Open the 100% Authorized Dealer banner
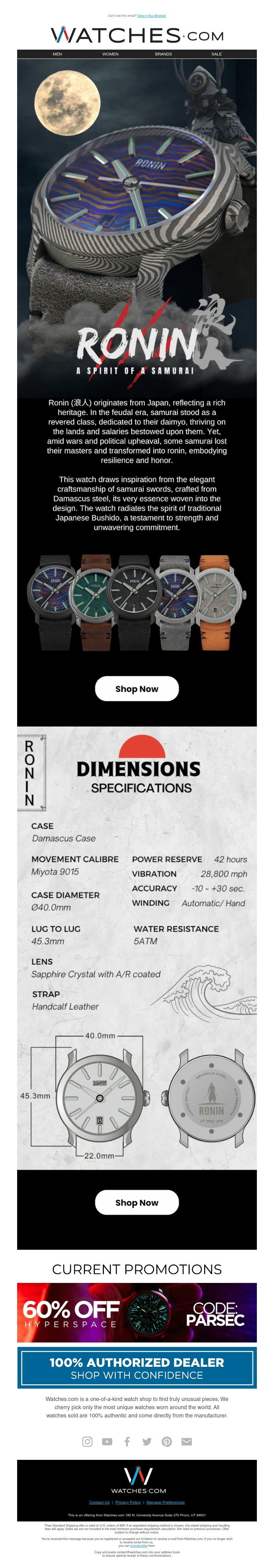The width and height of the screenshot is (274, 1568). [136, 1368]
